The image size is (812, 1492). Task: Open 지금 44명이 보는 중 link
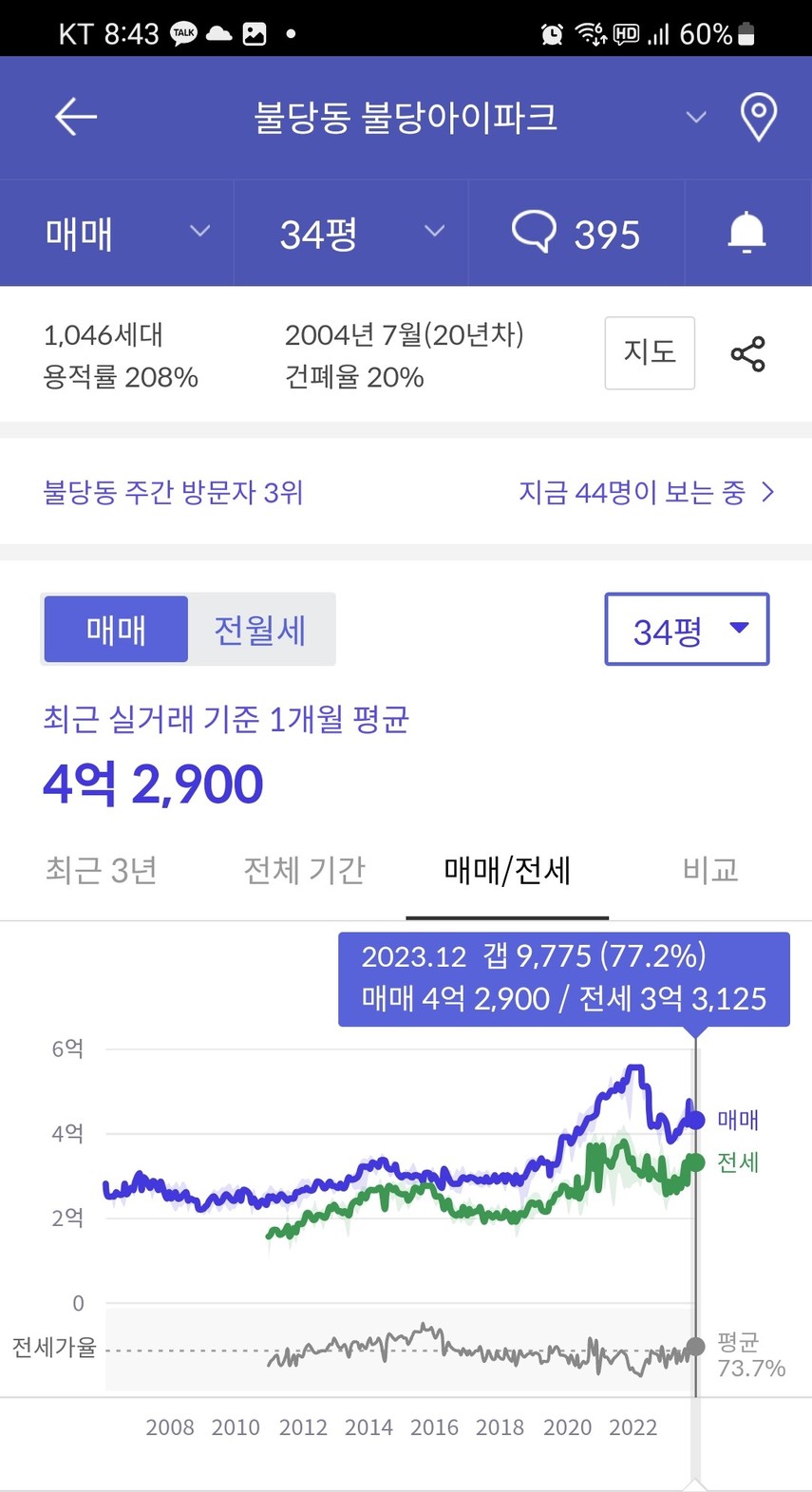click(x=647, y=492)
